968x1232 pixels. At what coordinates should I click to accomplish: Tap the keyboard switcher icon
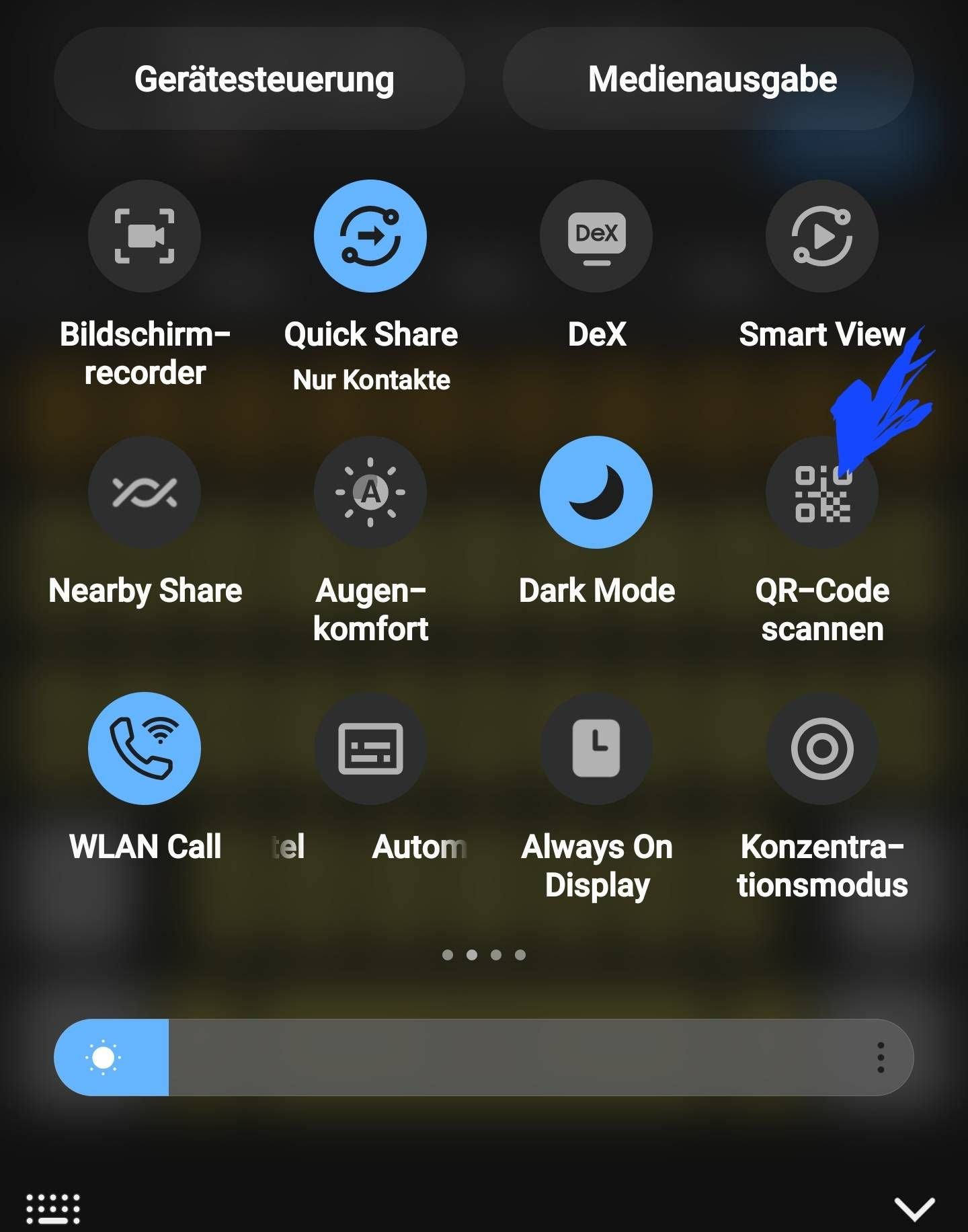[x=53, y=1208]
